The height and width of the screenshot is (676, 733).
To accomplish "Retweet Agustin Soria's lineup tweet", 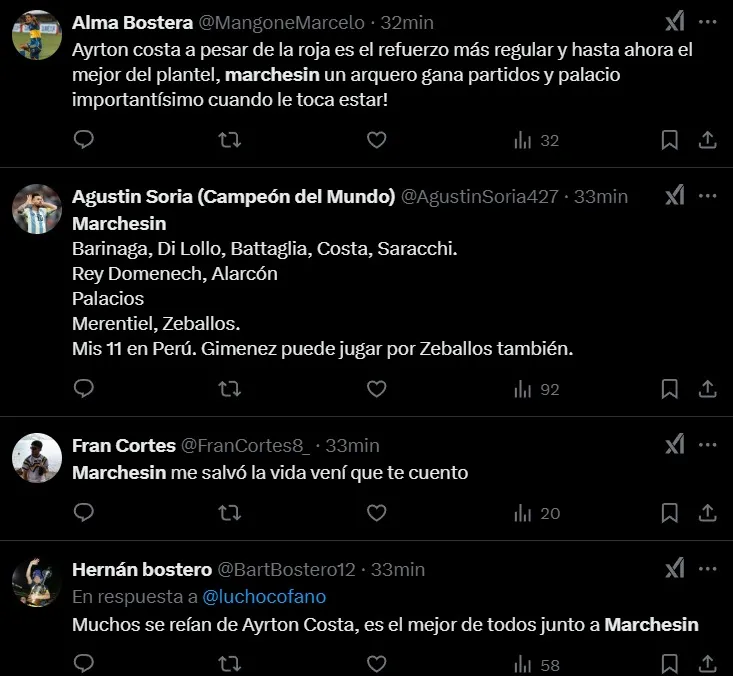I will click(229, 389).
